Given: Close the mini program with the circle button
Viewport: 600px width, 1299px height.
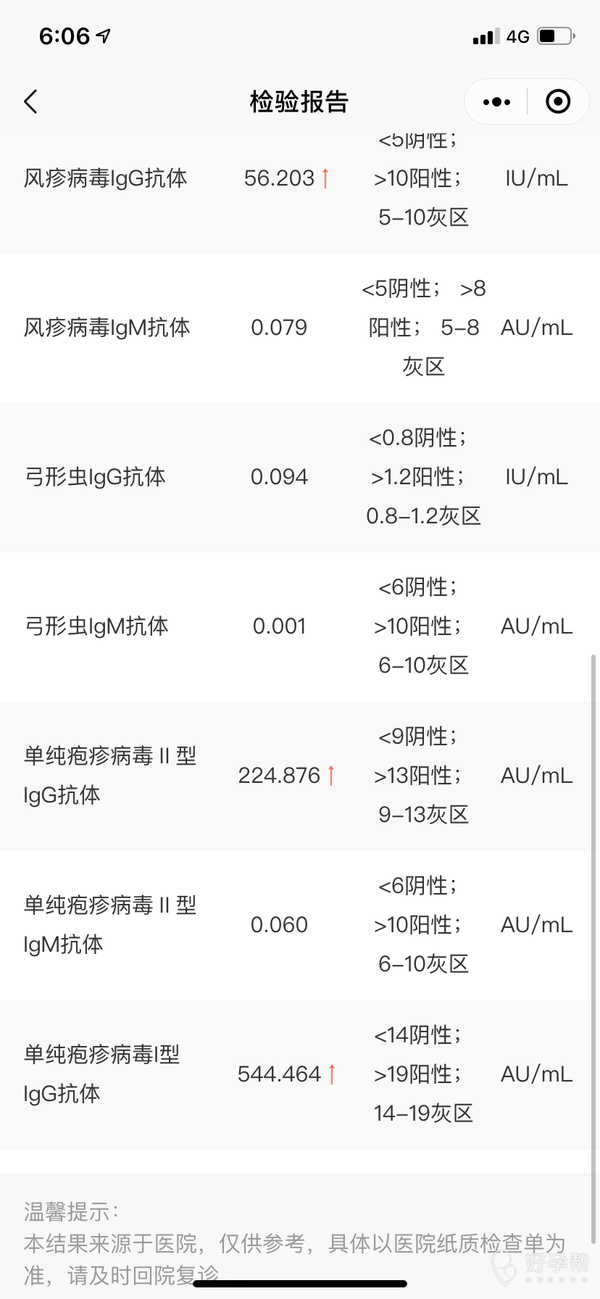Looking at the screenshot, I should coord(558,102).
